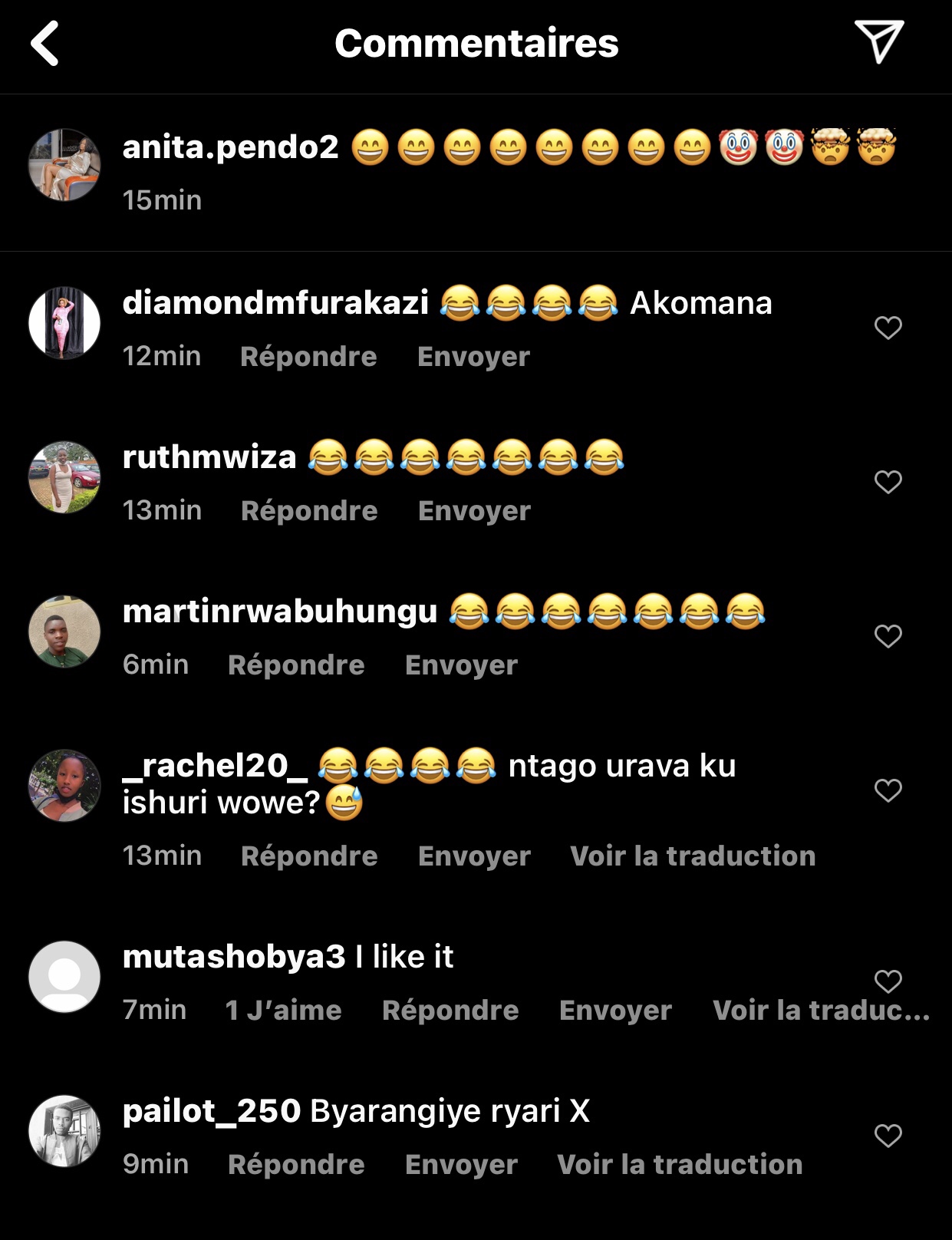View the 1 J'aime on mutashobya3's comment
Image resolution: width=952 pixels, height=1240 pixels.
tap(283, 1011)
